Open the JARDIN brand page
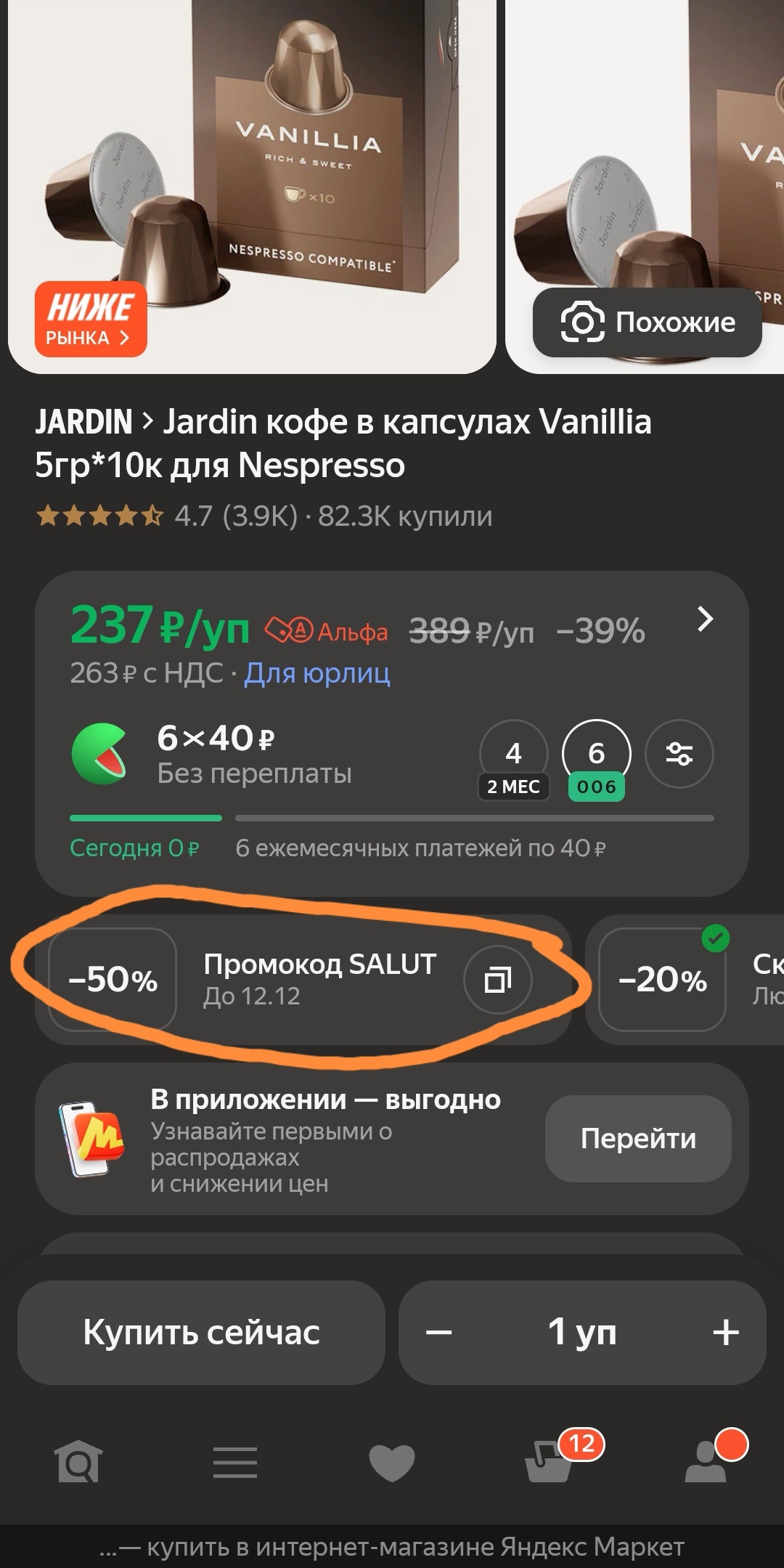The height and width of the screenshot is (1568, 784). click(83, 422)
